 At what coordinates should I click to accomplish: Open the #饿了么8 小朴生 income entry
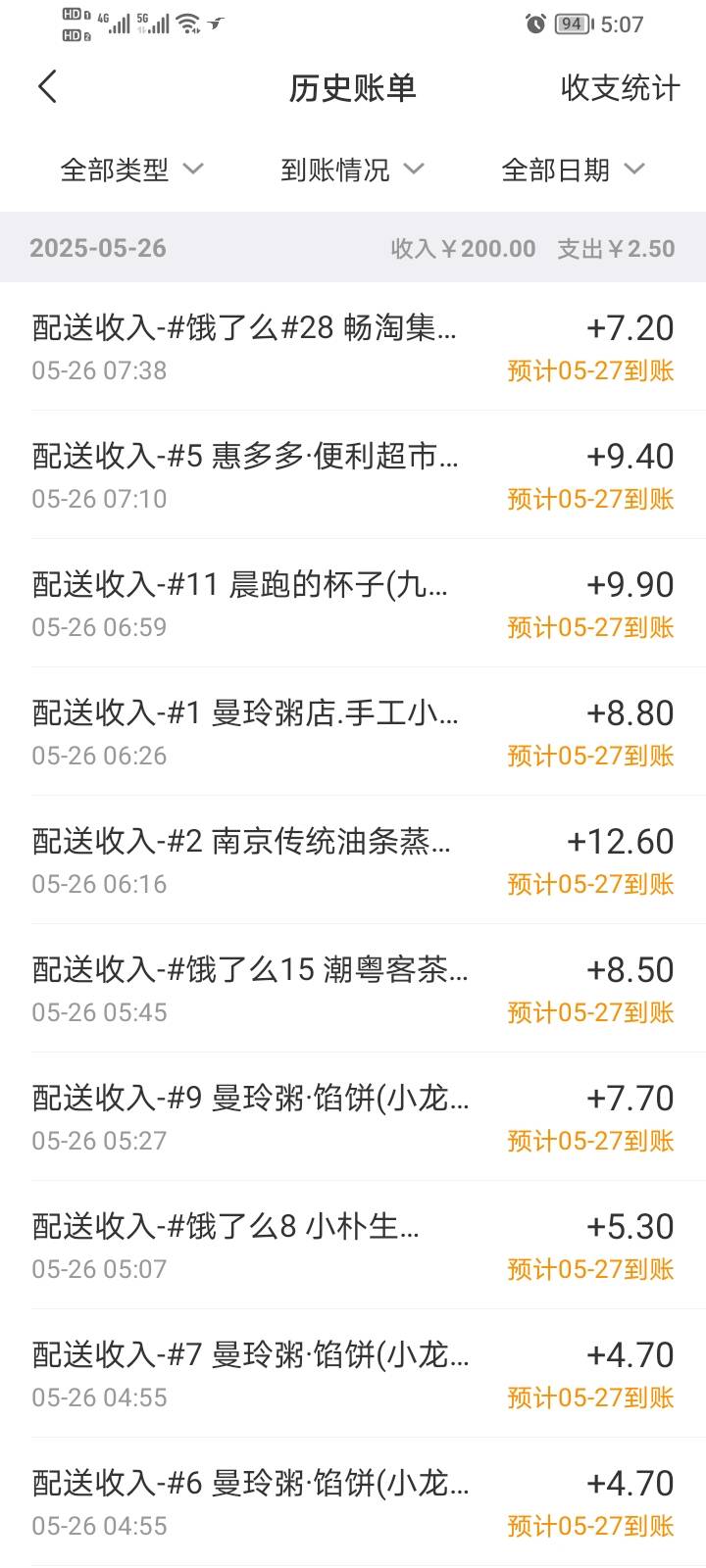click(353, 1245)
